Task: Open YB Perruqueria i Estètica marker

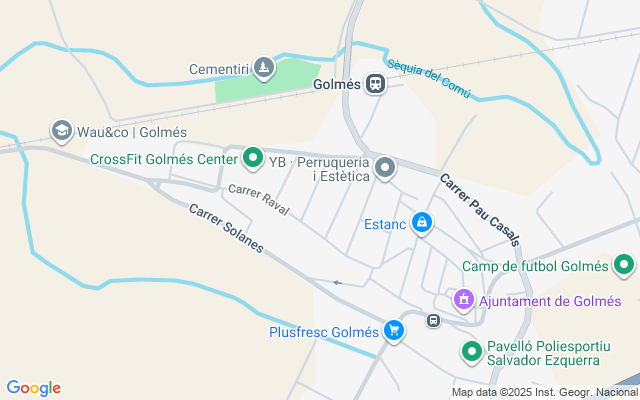Action: tap(385, 166)
